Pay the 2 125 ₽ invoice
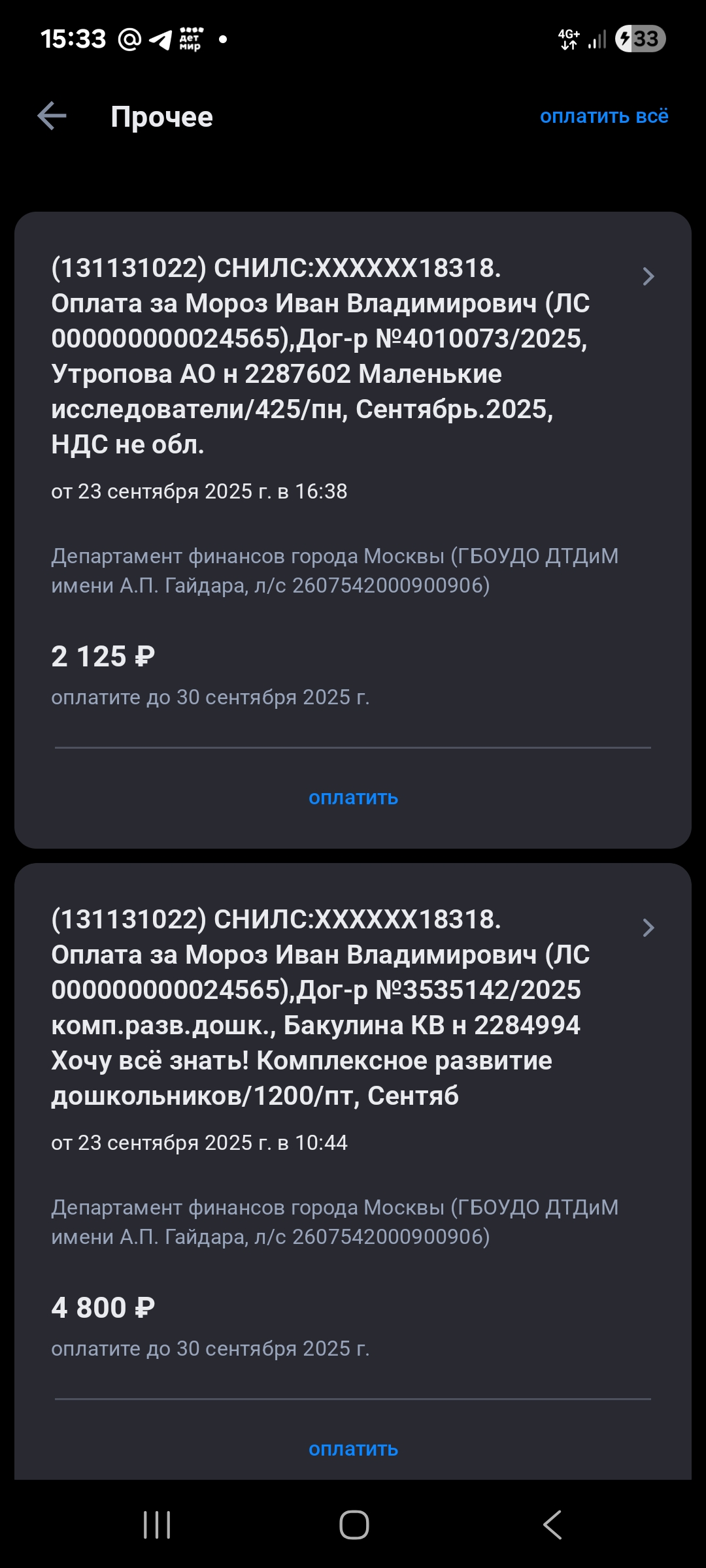The height and width of the screenshot is (1568, 706). point(353,798)
